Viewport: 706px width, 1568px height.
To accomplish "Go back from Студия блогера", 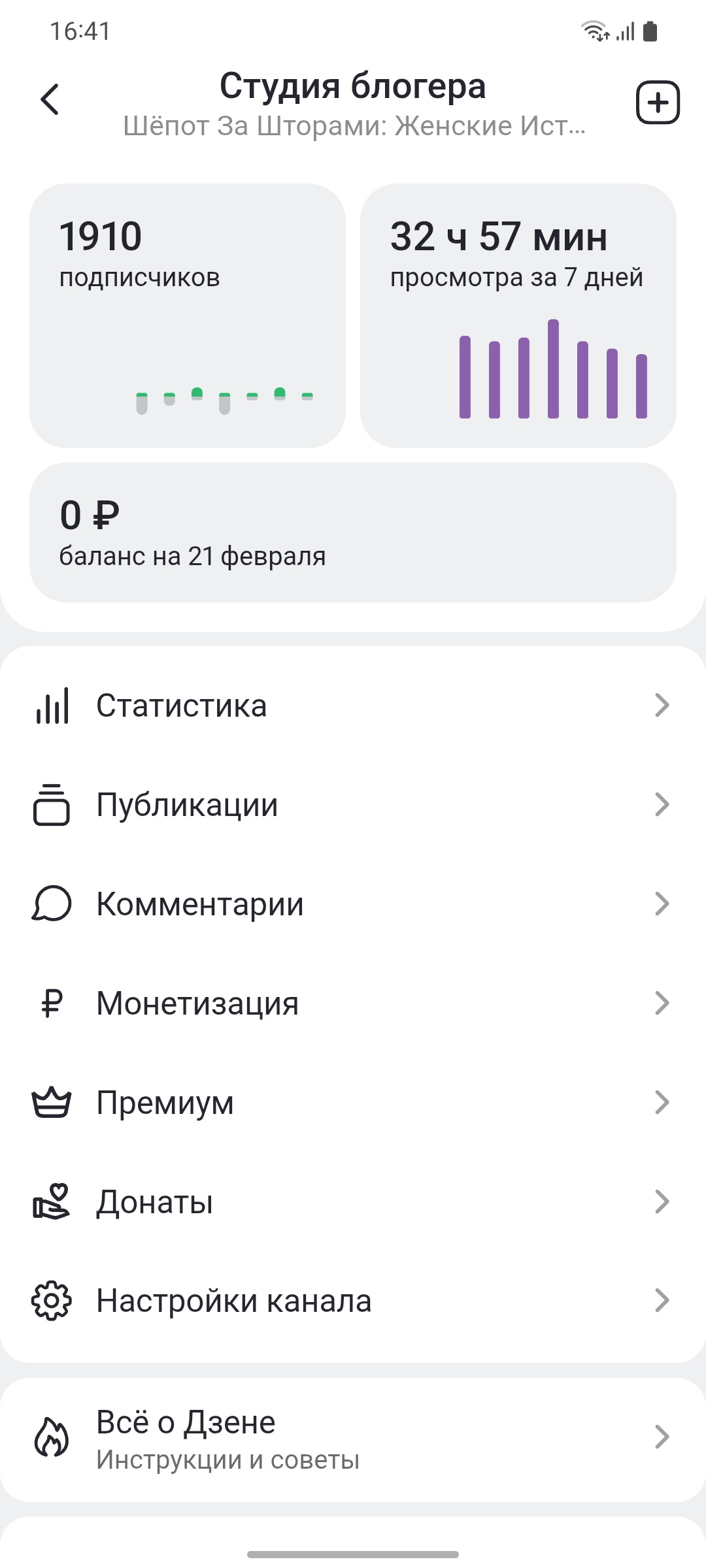I will [50, 99].
